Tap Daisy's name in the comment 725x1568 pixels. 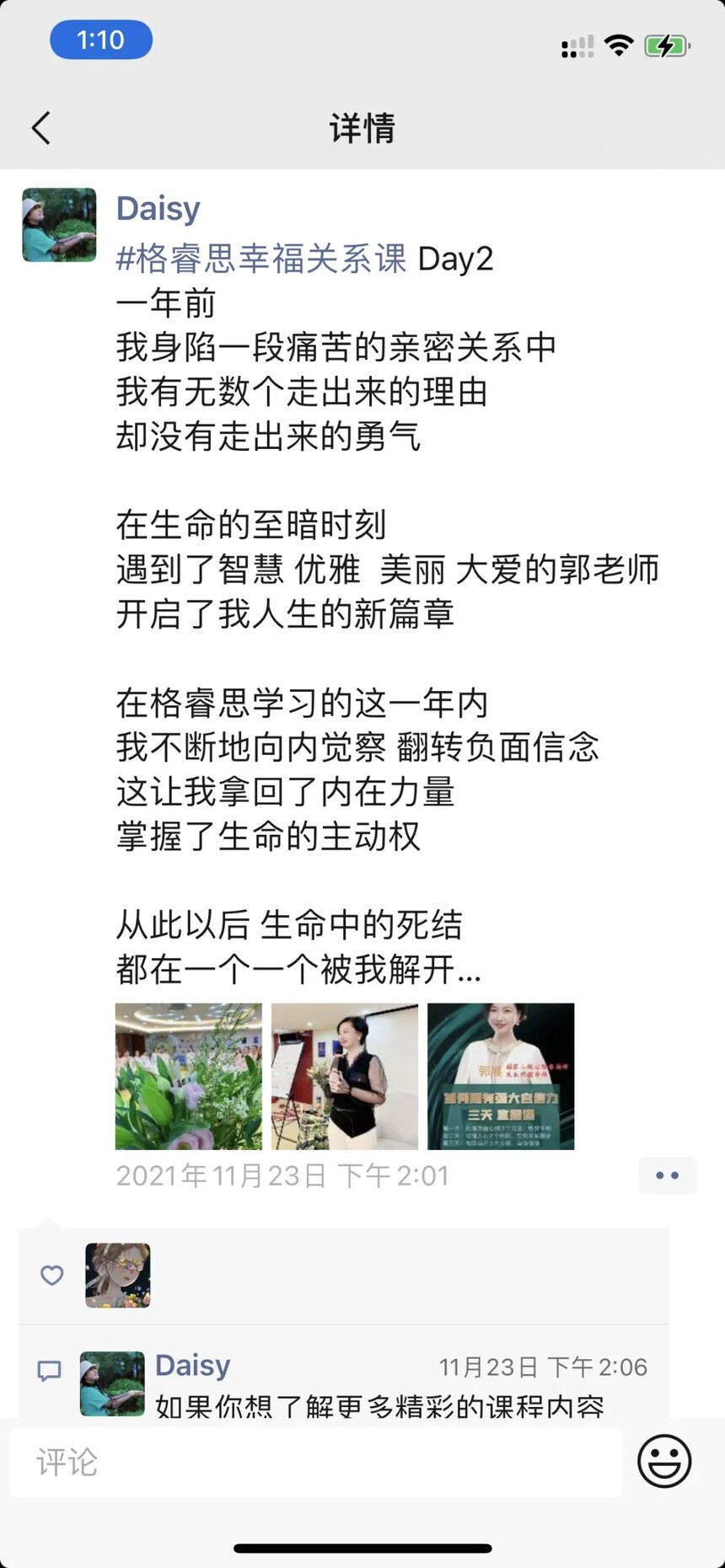pyautogui.click(x=193, y=1365)
